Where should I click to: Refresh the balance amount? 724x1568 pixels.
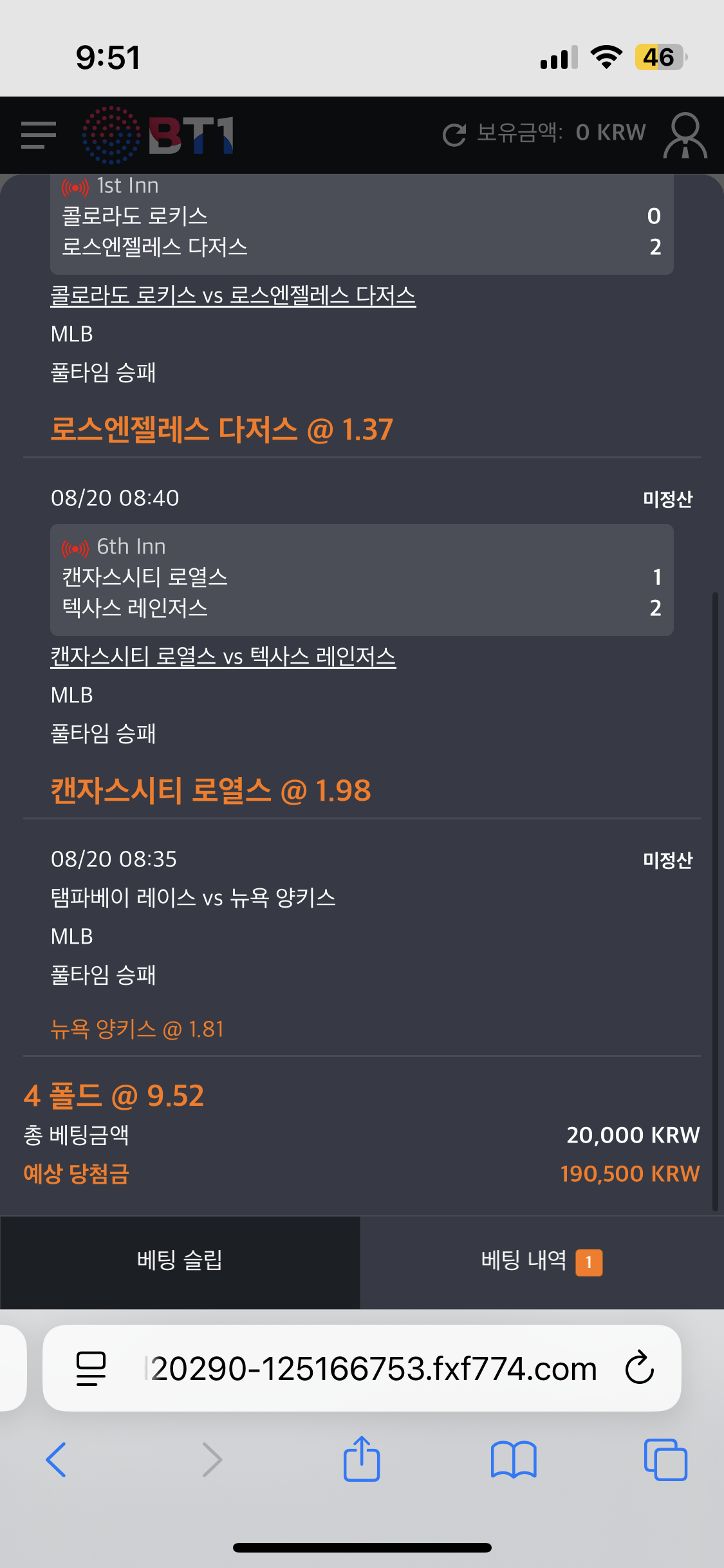[x=454, y=135]
